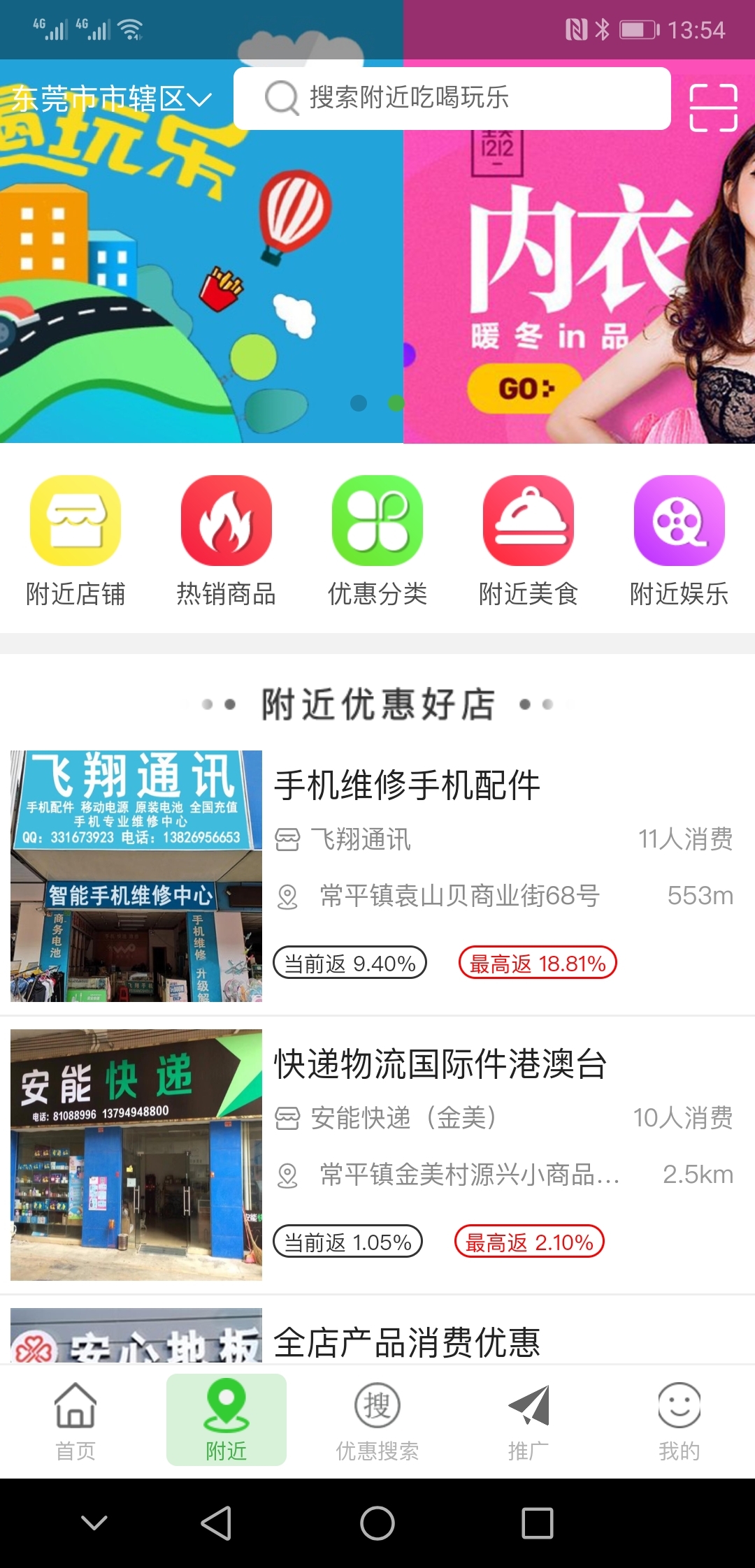Tap the system back button

pos(216,1523)
